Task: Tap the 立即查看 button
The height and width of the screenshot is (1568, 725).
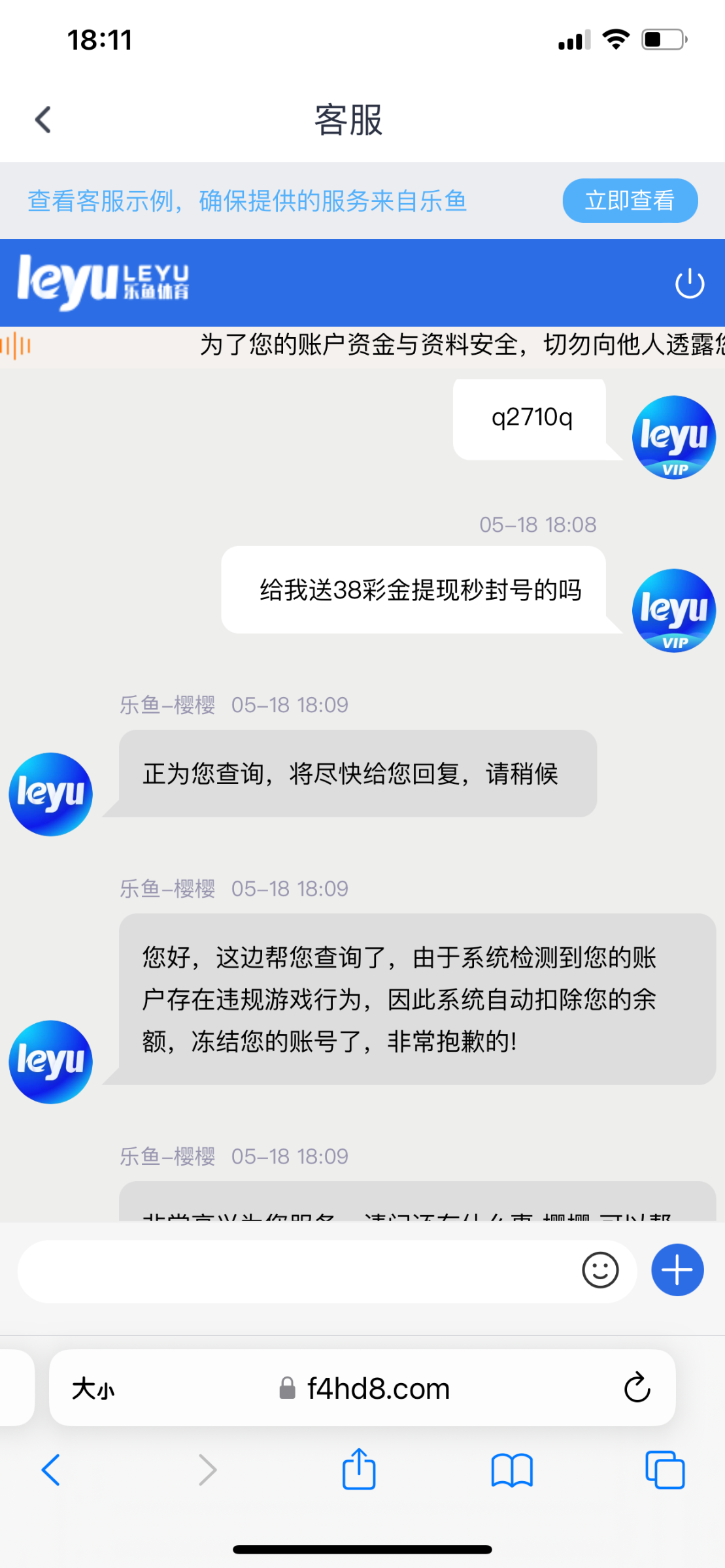Action: click(x=629, y=201)
